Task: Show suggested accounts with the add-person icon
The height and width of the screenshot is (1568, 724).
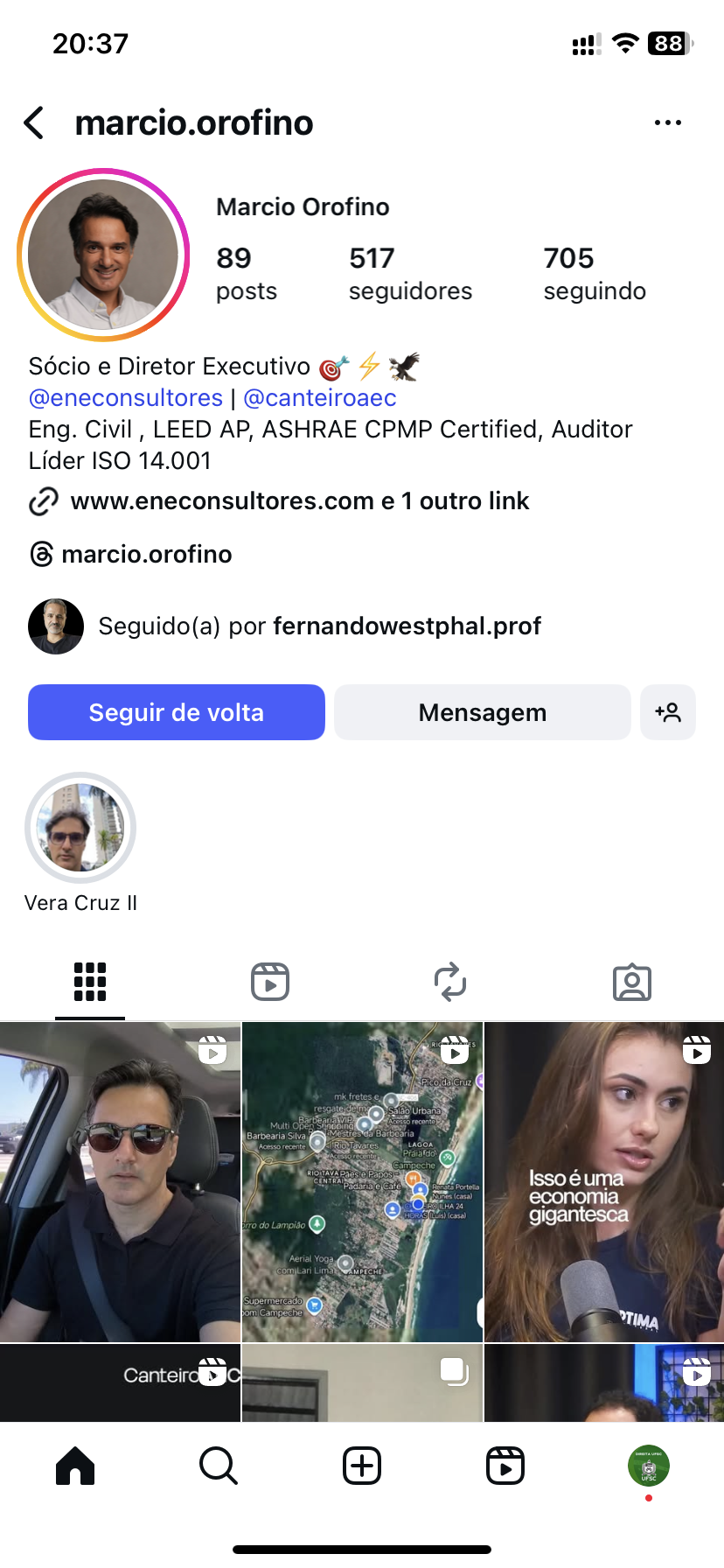Action: point(668,712)
